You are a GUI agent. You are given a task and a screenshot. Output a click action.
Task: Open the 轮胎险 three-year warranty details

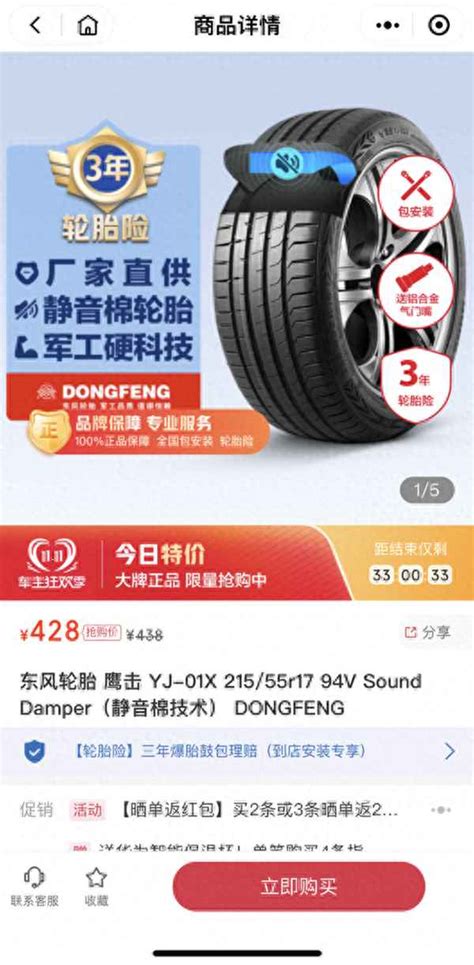coord(237,751)
